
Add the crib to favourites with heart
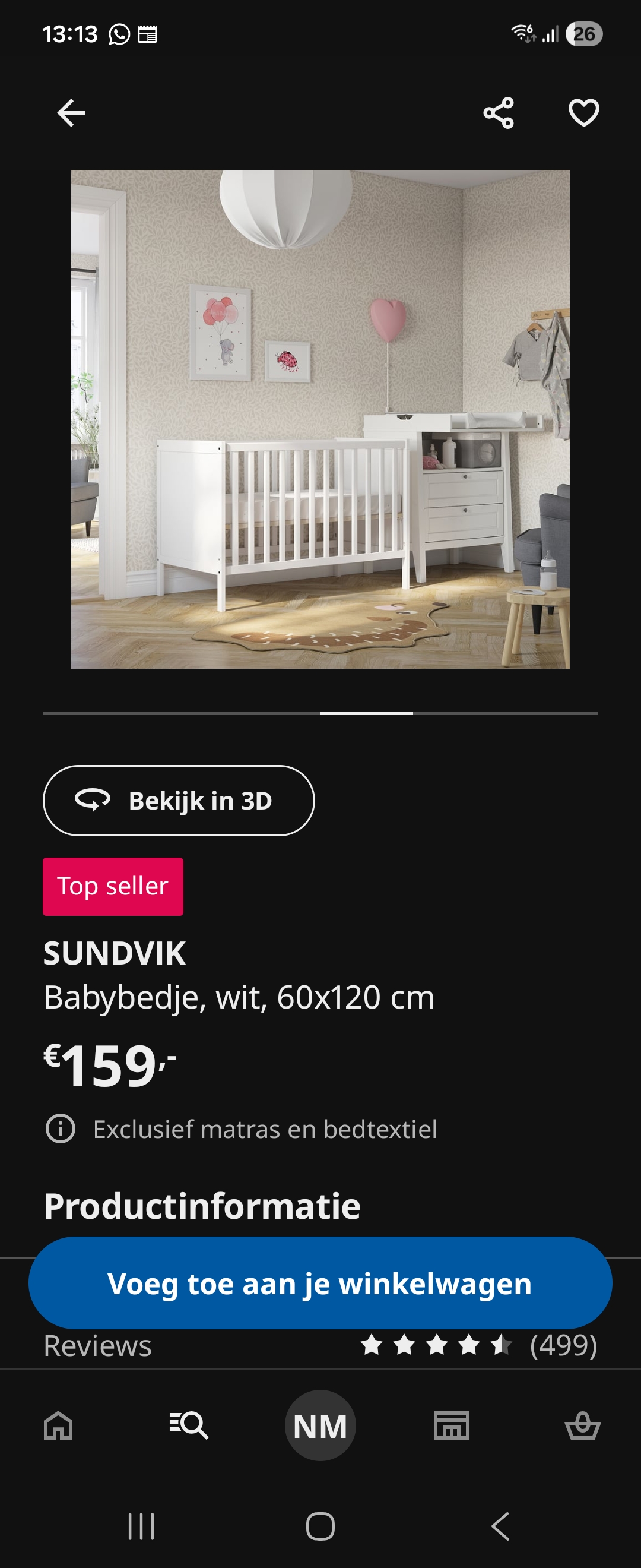coord(583,113)
